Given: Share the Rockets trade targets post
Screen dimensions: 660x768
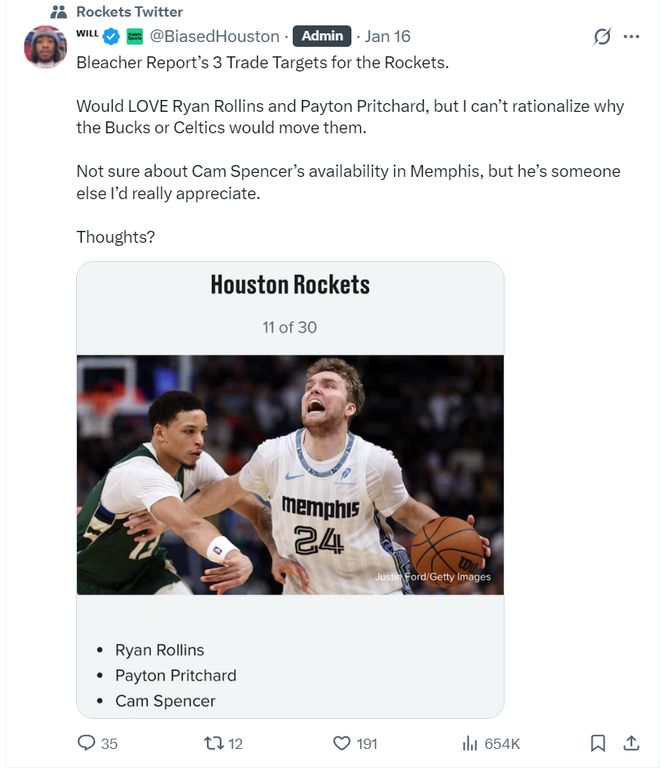Looking at the screenshot, I should [631, 743].
